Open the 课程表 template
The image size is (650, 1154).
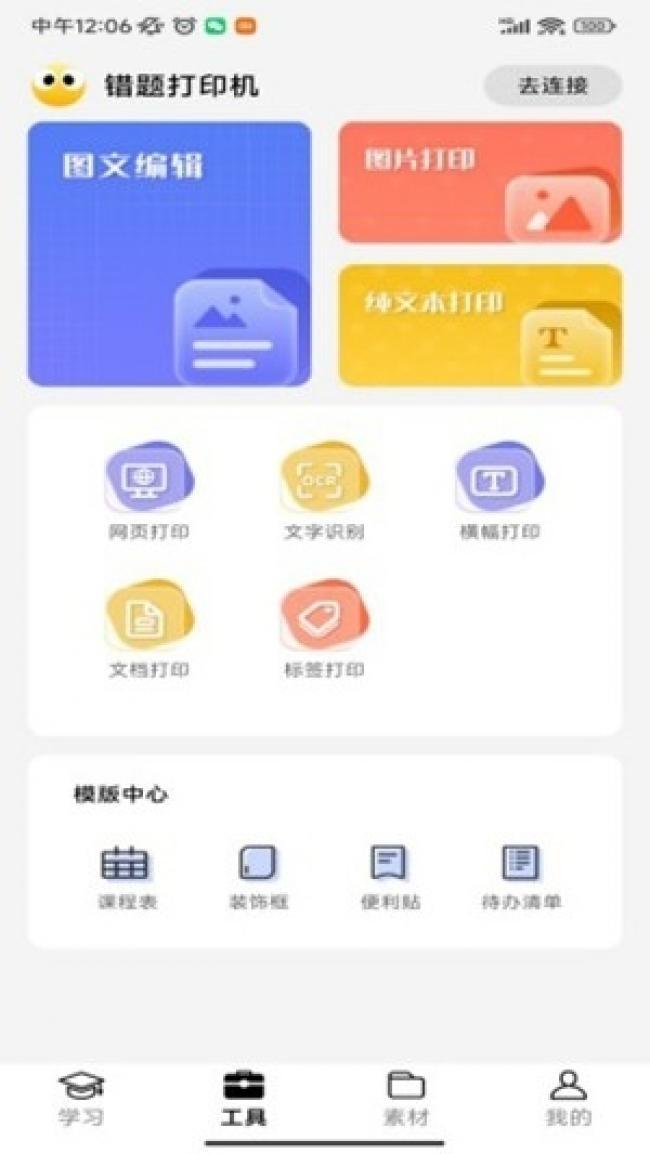click(127, 877)
